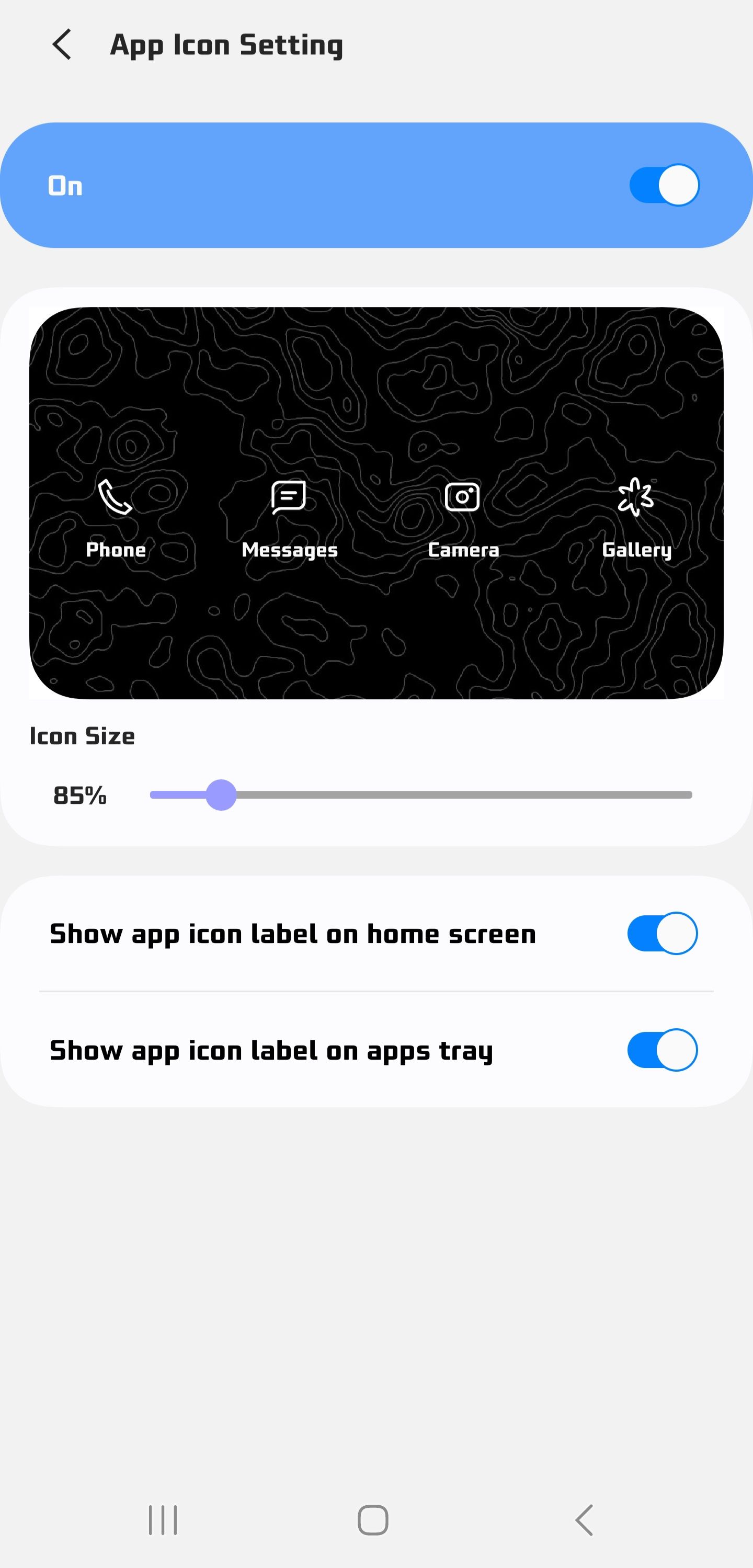Select the Phone icon in preview

[115, 498]
